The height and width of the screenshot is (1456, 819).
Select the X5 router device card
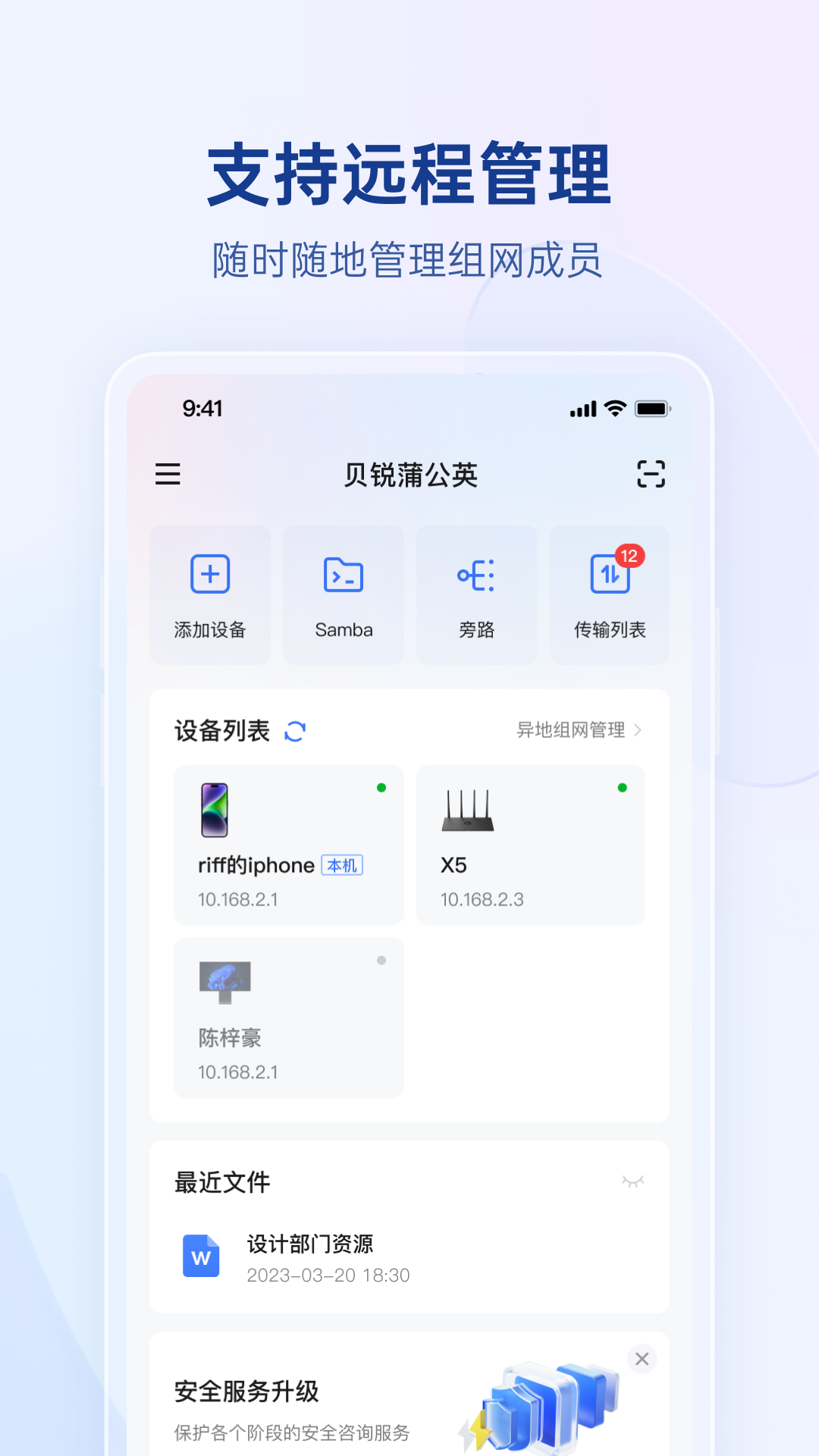(x=531, y=846)
